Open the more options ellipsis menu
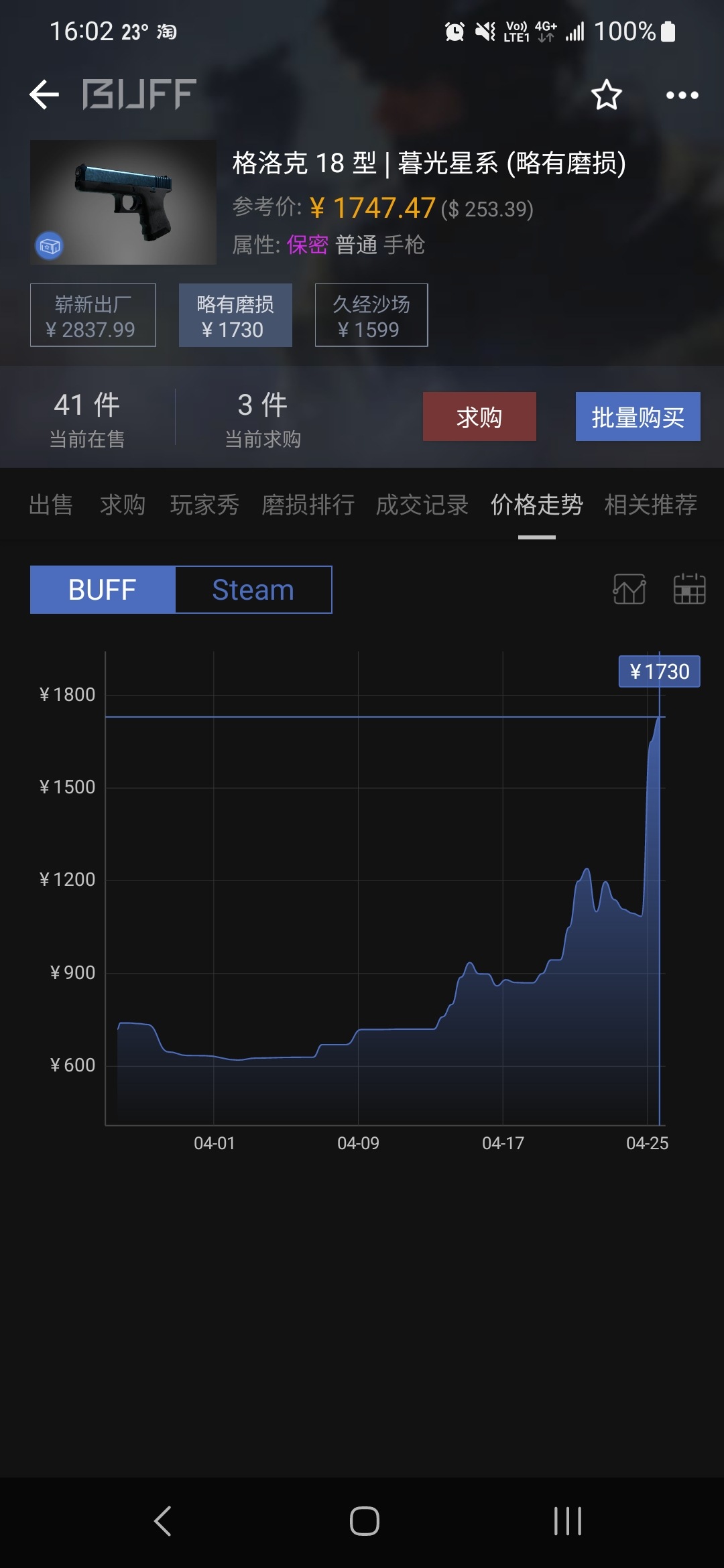Viewport: 724px width, 1568px height. click(x=682, y=95)
